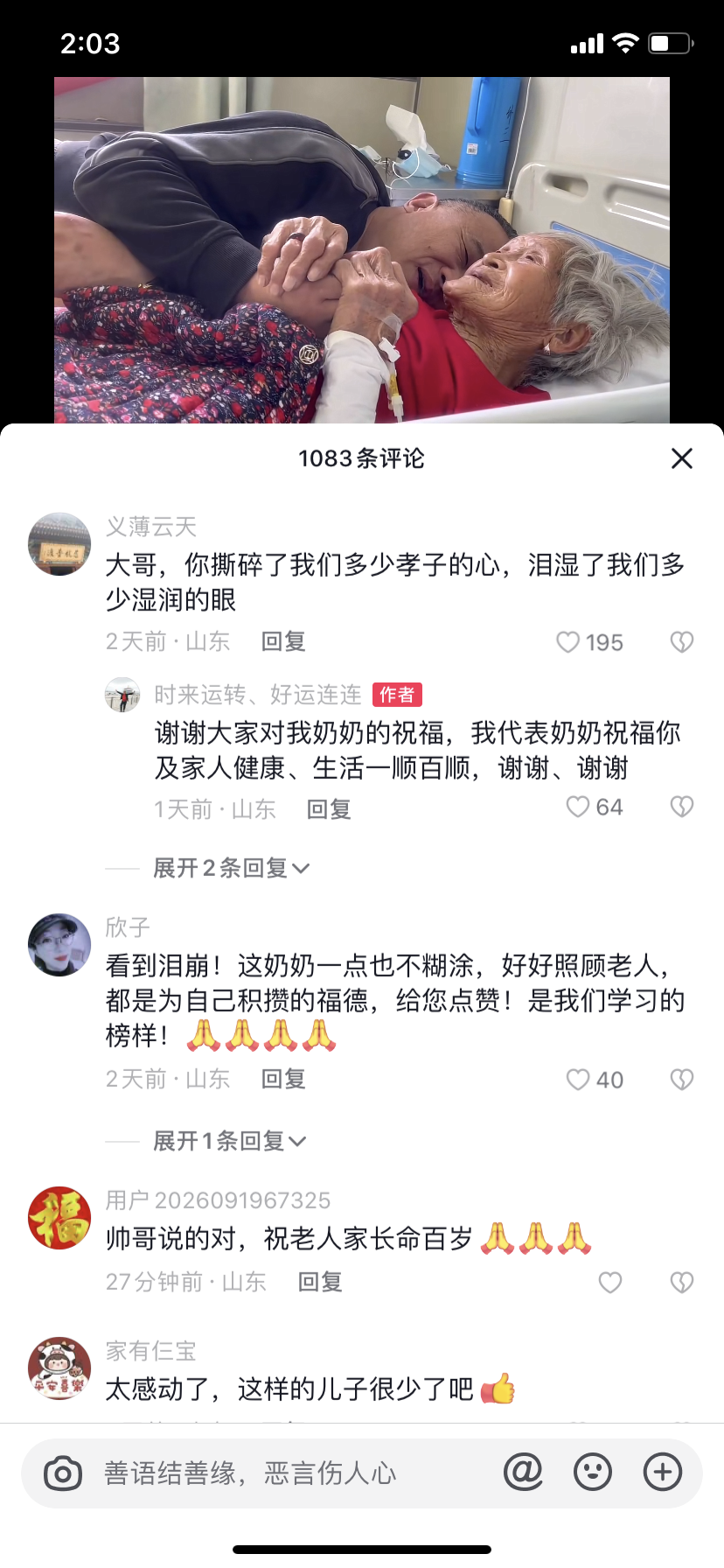Dislike 义薄云天's comment
This screenshot has height=1568, width=724.
(x=681, y=642)
